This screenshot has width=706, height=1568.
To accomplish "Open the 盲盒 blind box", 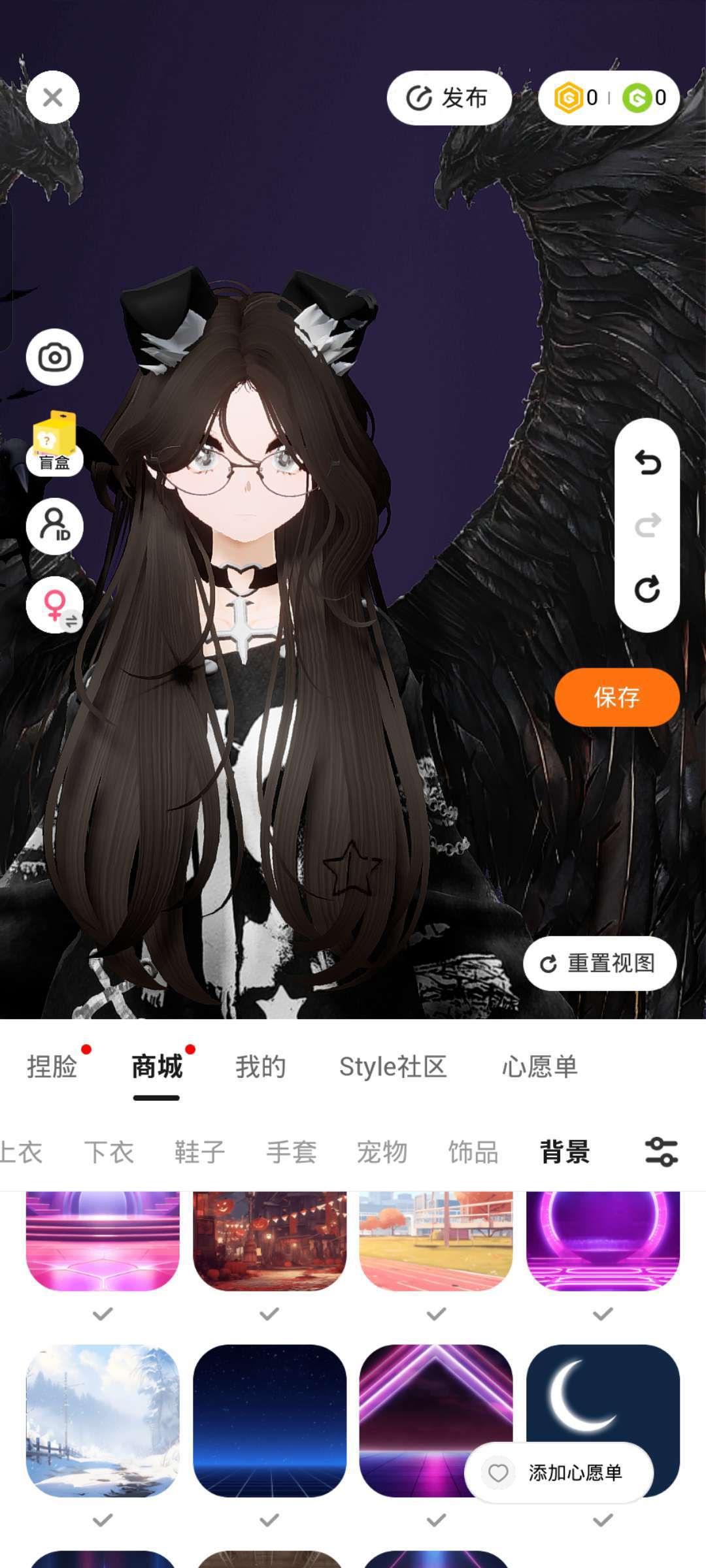I will pyautogui.click(x=54, y=444).
